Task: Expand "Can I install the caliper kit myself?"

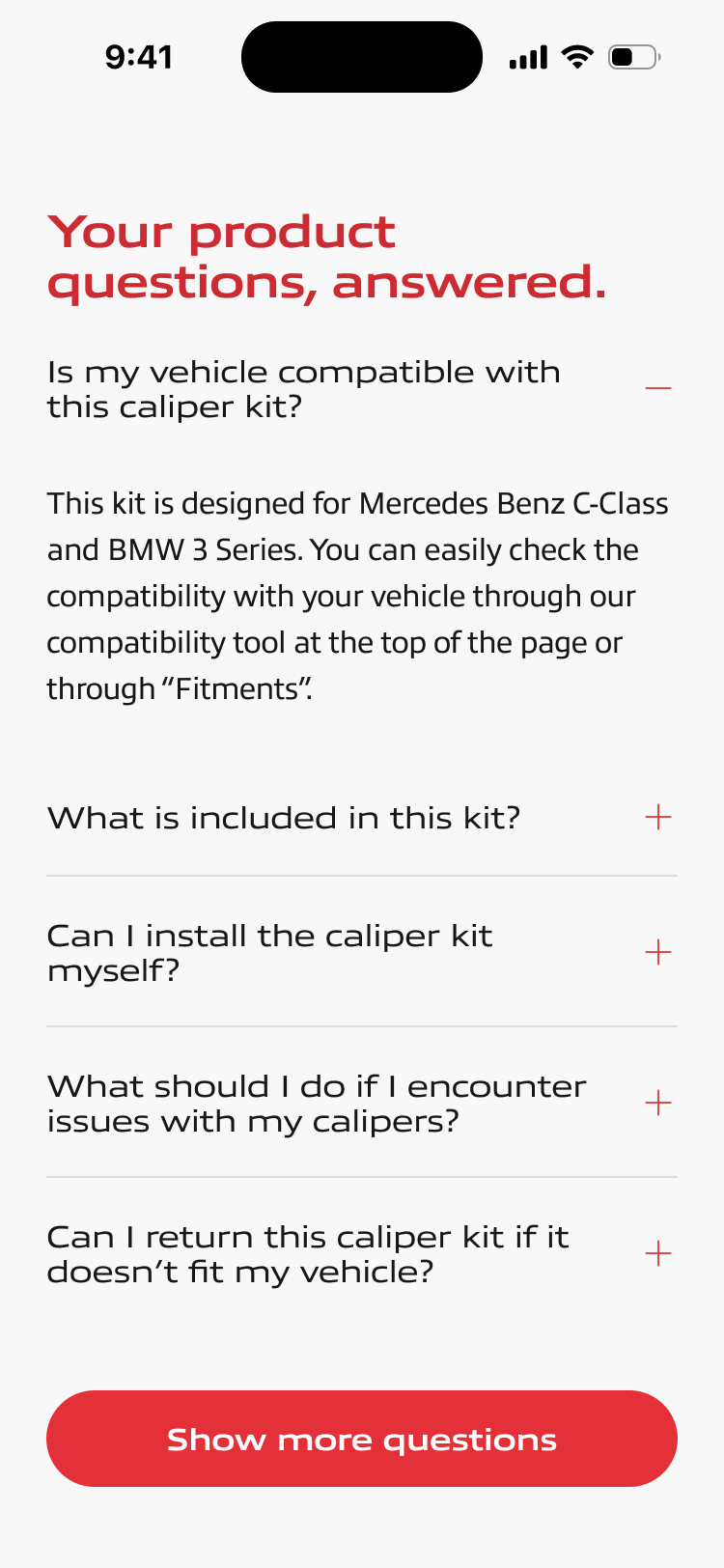Action: tap(657, 953)
